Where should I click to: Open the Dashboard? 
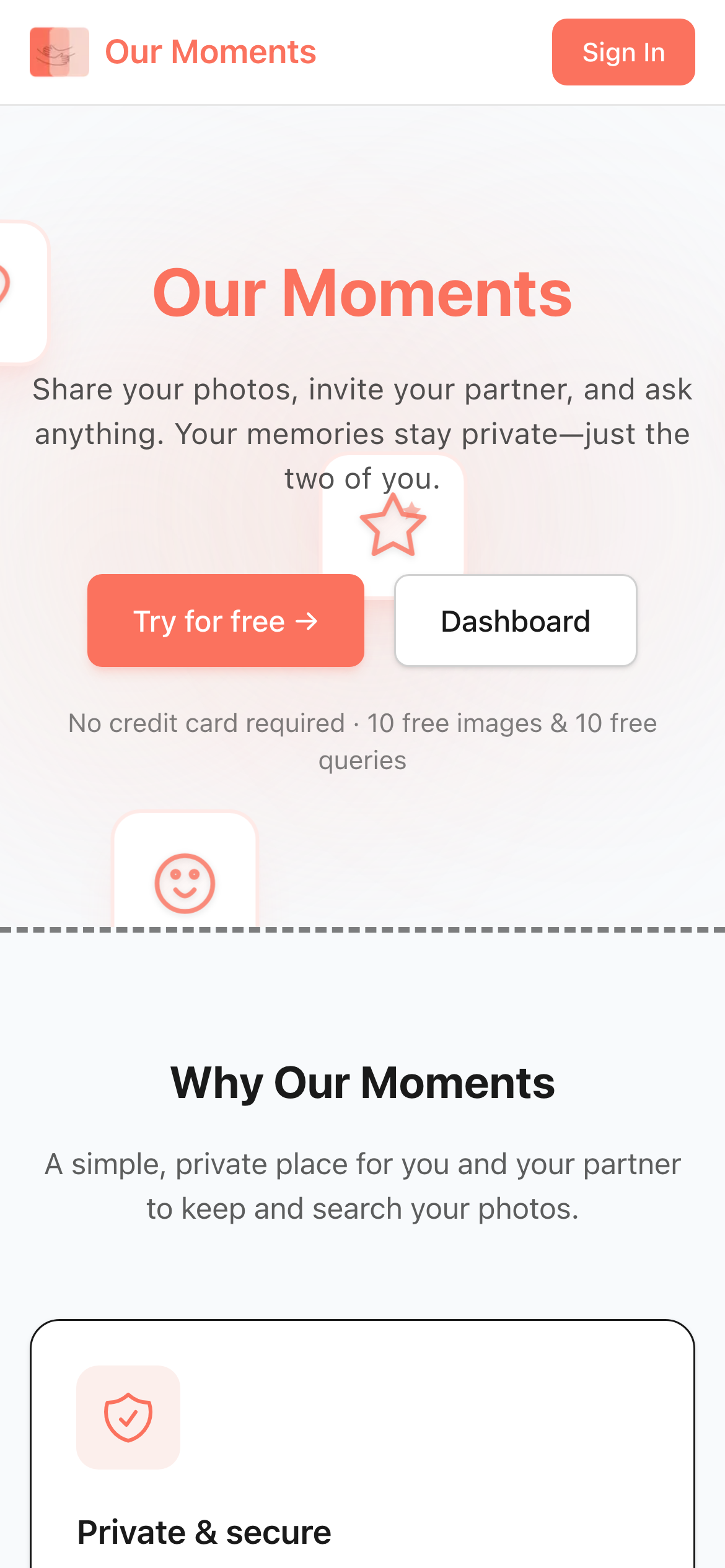515,620
